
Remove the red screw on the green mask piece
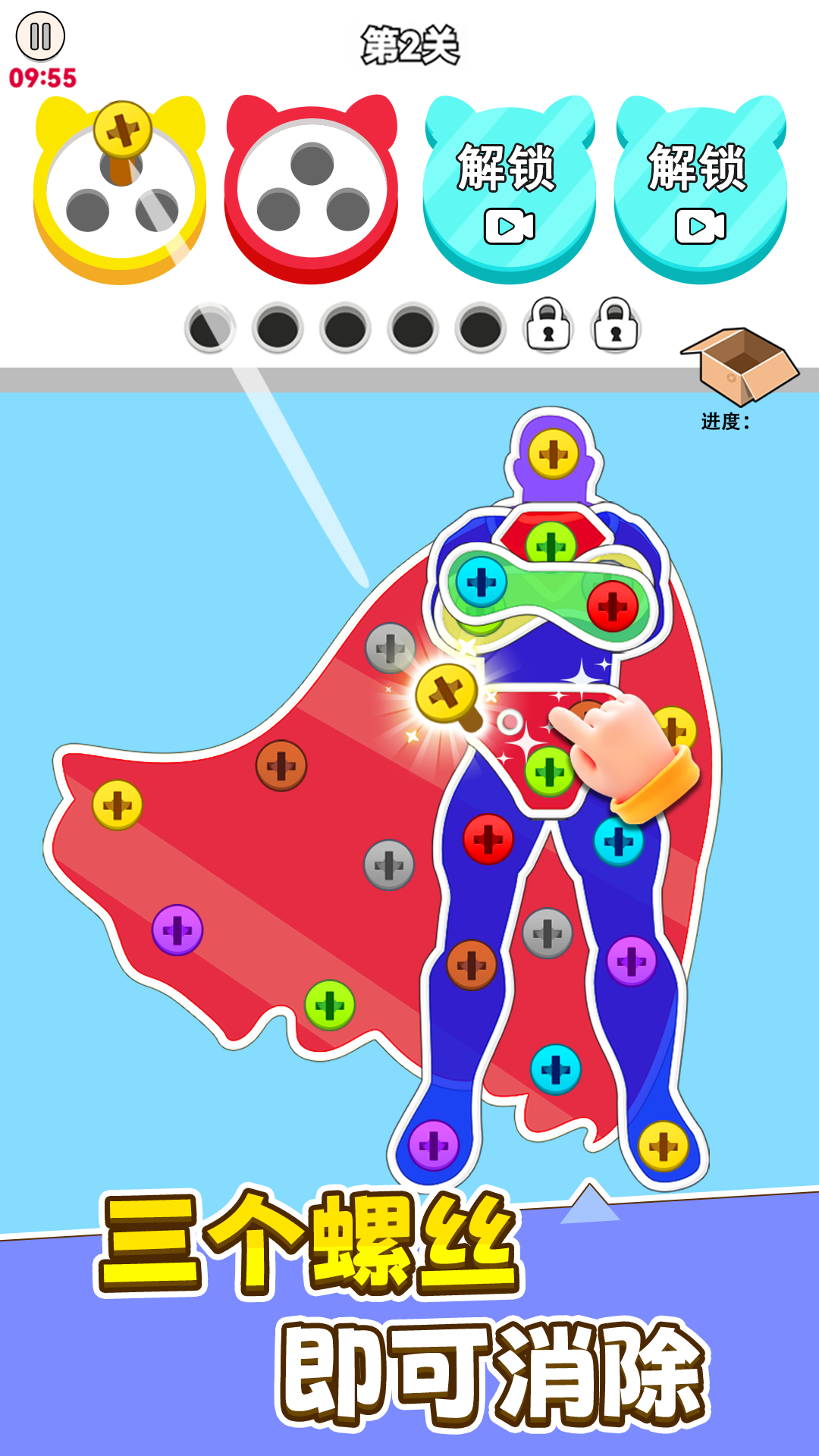pos(613,606)
